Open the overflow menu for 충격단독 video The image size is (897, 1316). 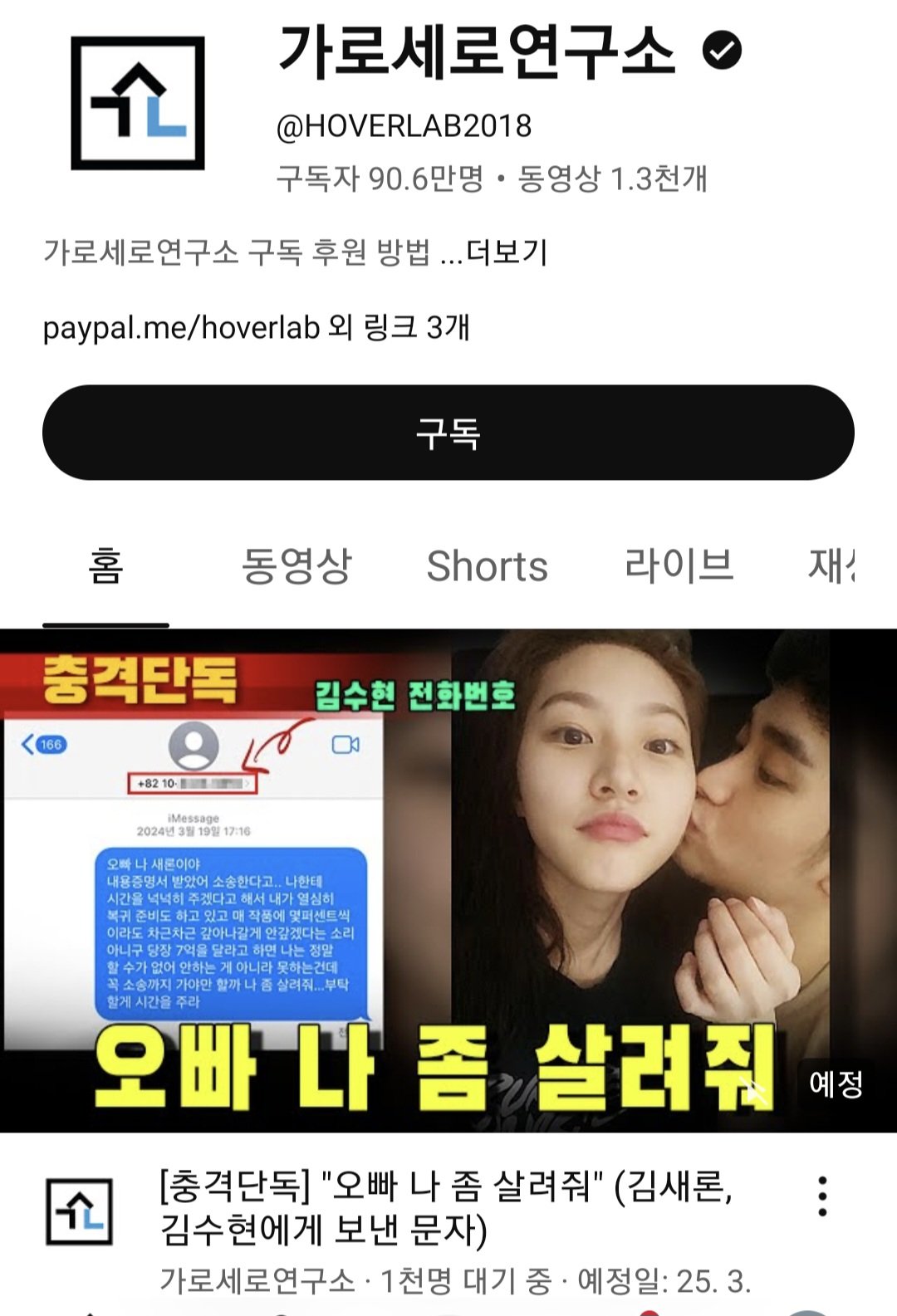(822, 1196)
